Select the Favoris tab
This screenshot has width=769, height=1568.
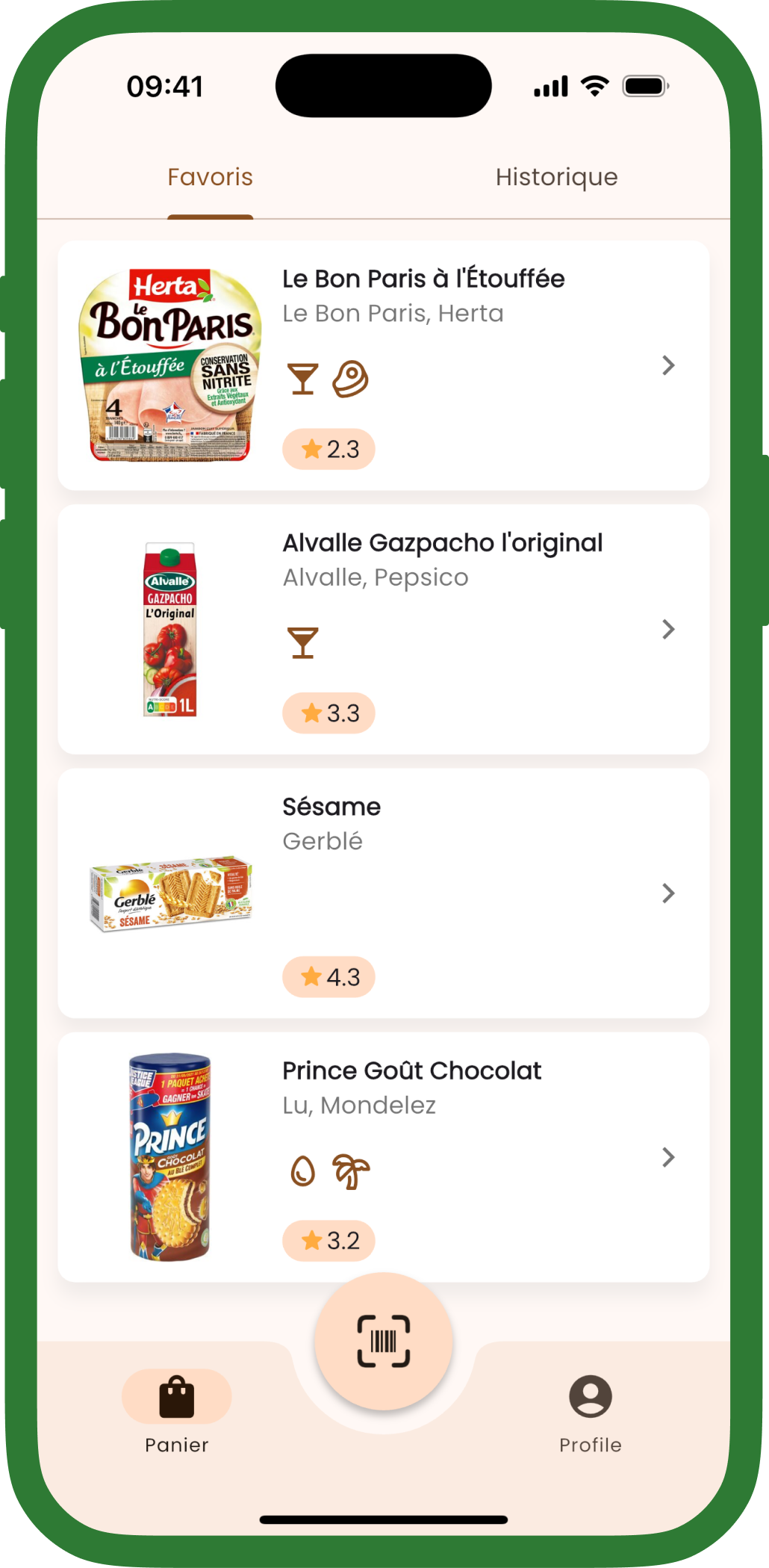(210, 176)
